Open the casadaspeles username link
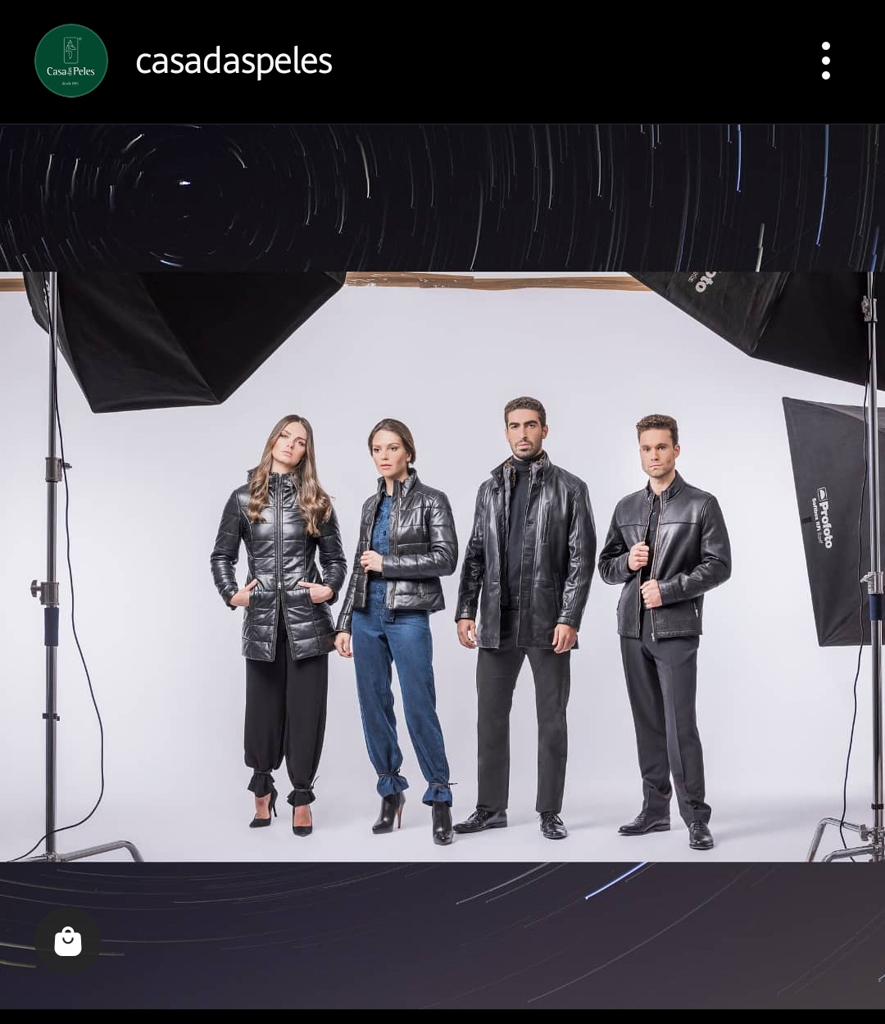Image resolution: width=885 pixels, height=1024 pixels. coord(234,61)
